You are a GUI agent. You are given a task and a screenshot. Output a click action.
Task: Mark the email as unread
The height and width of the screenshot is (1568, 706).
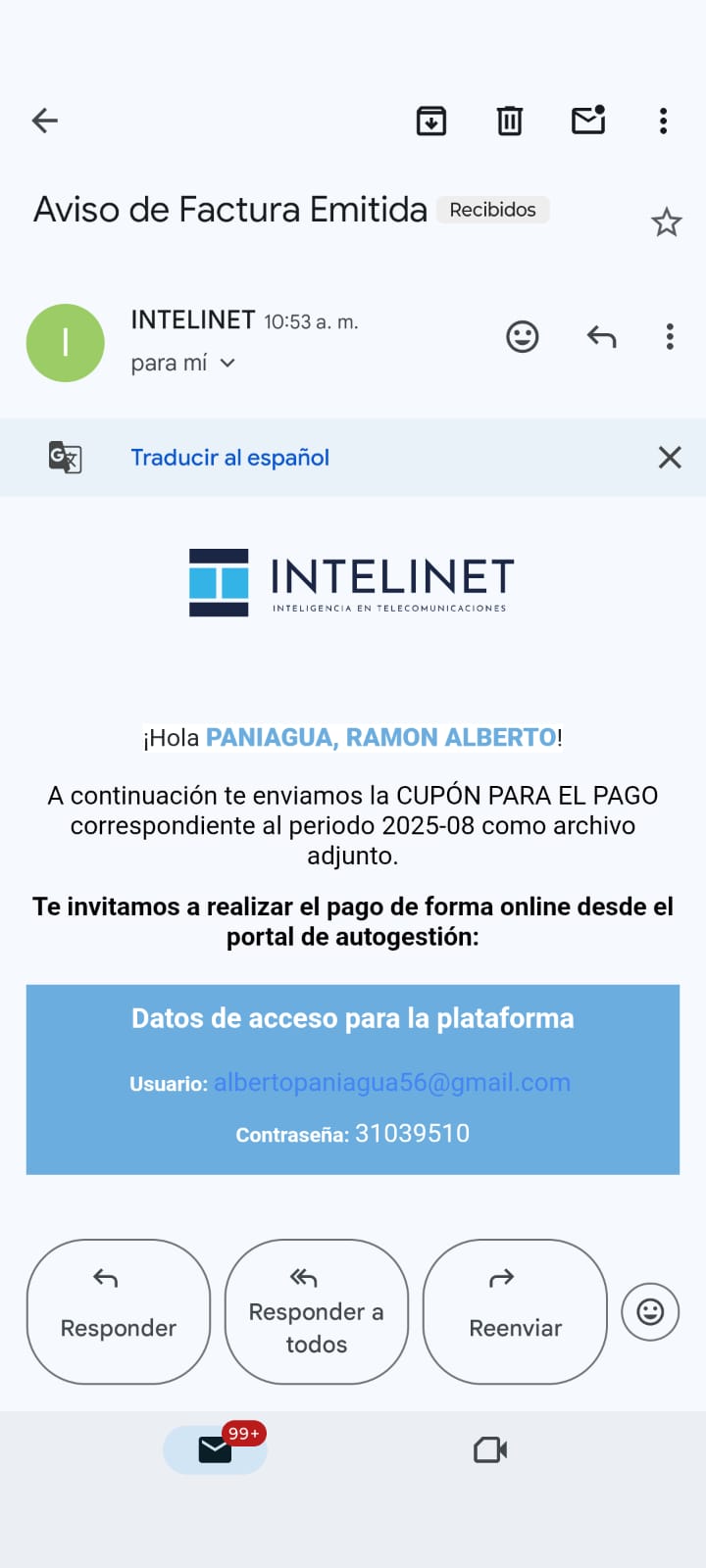(588, 120)
